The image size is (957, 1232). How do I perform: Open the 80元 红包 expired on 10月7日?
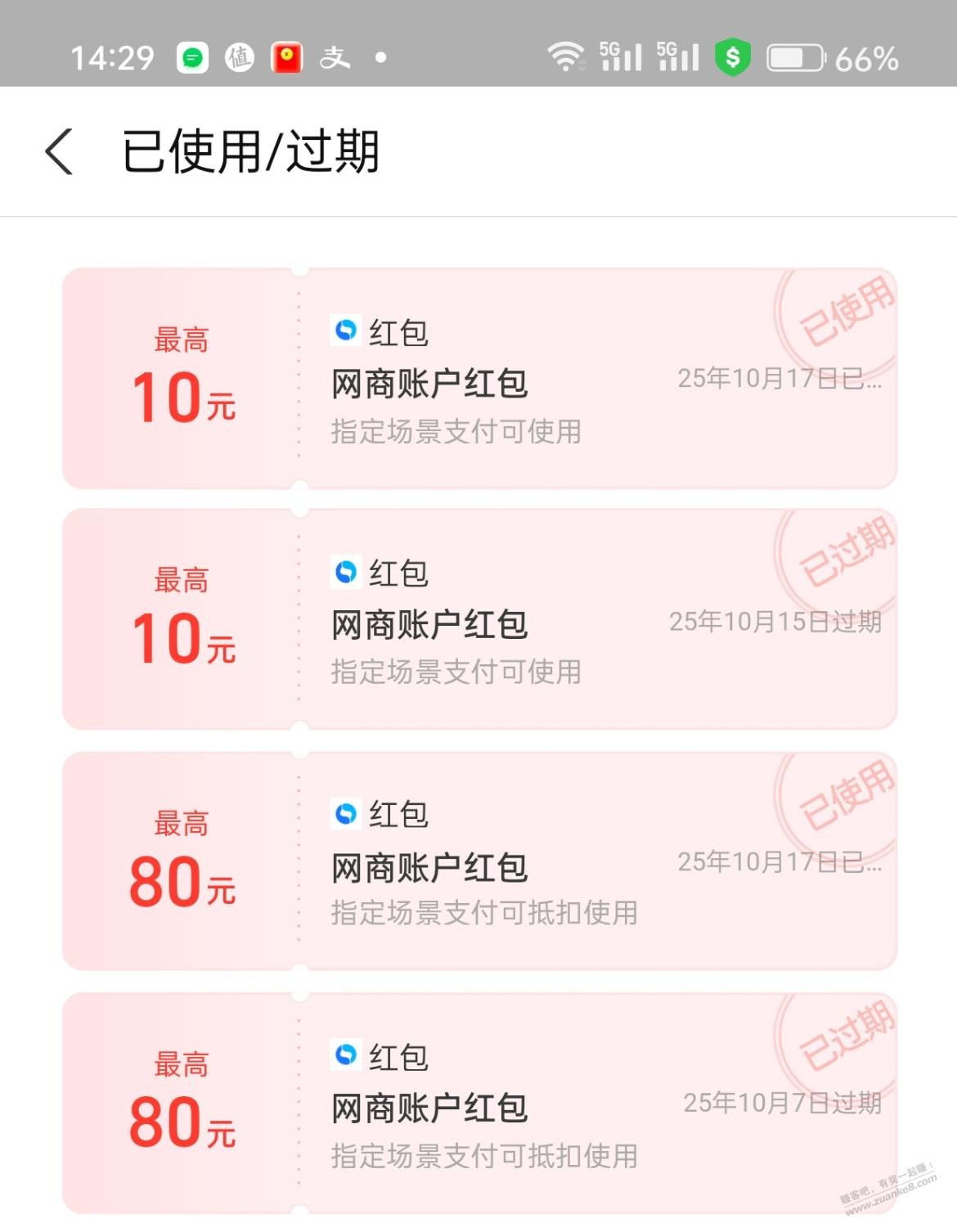pos(479,1102)
